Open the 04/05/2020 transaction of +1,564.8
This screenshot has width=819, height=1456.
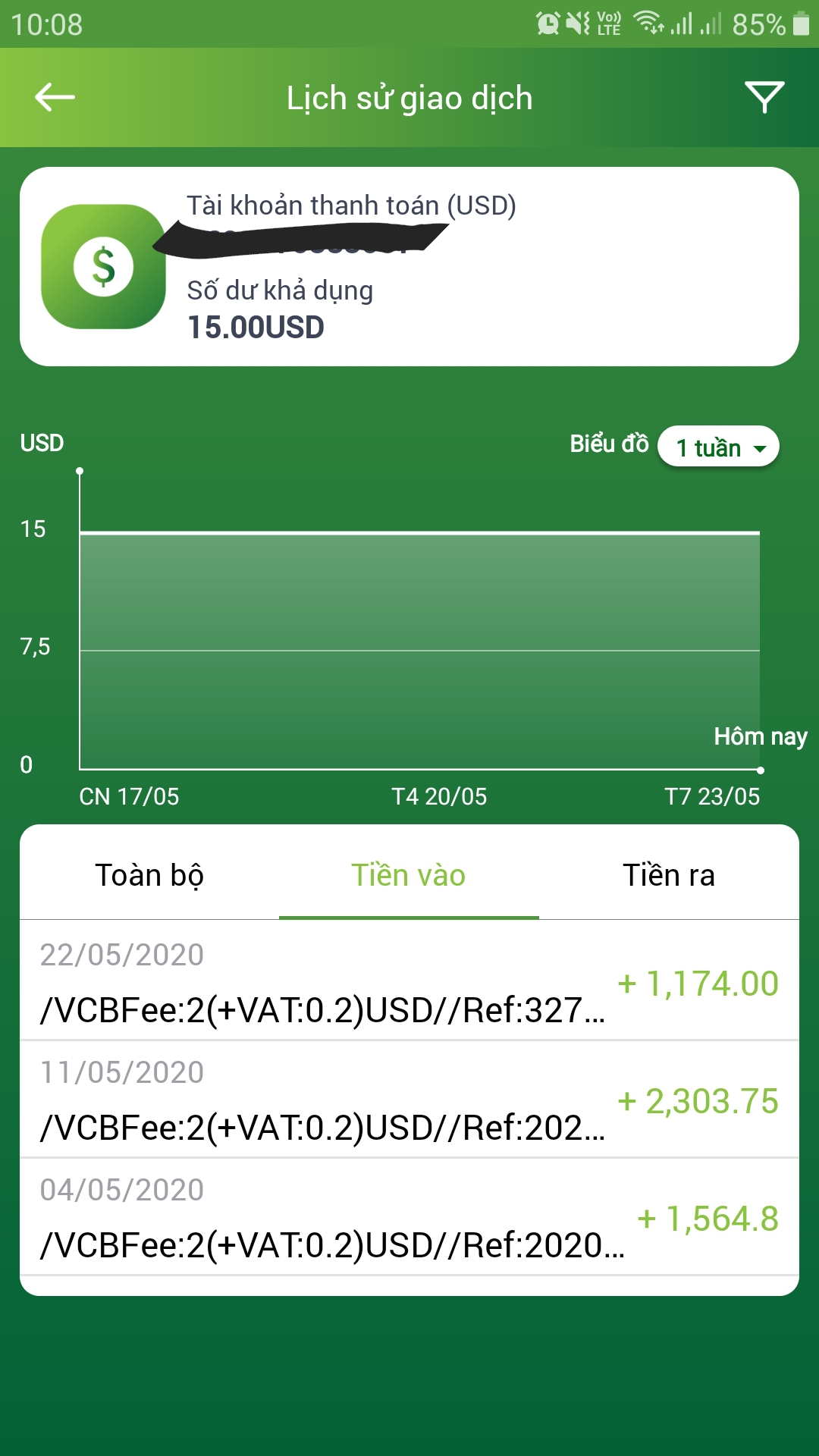[x=409, y=1218]
